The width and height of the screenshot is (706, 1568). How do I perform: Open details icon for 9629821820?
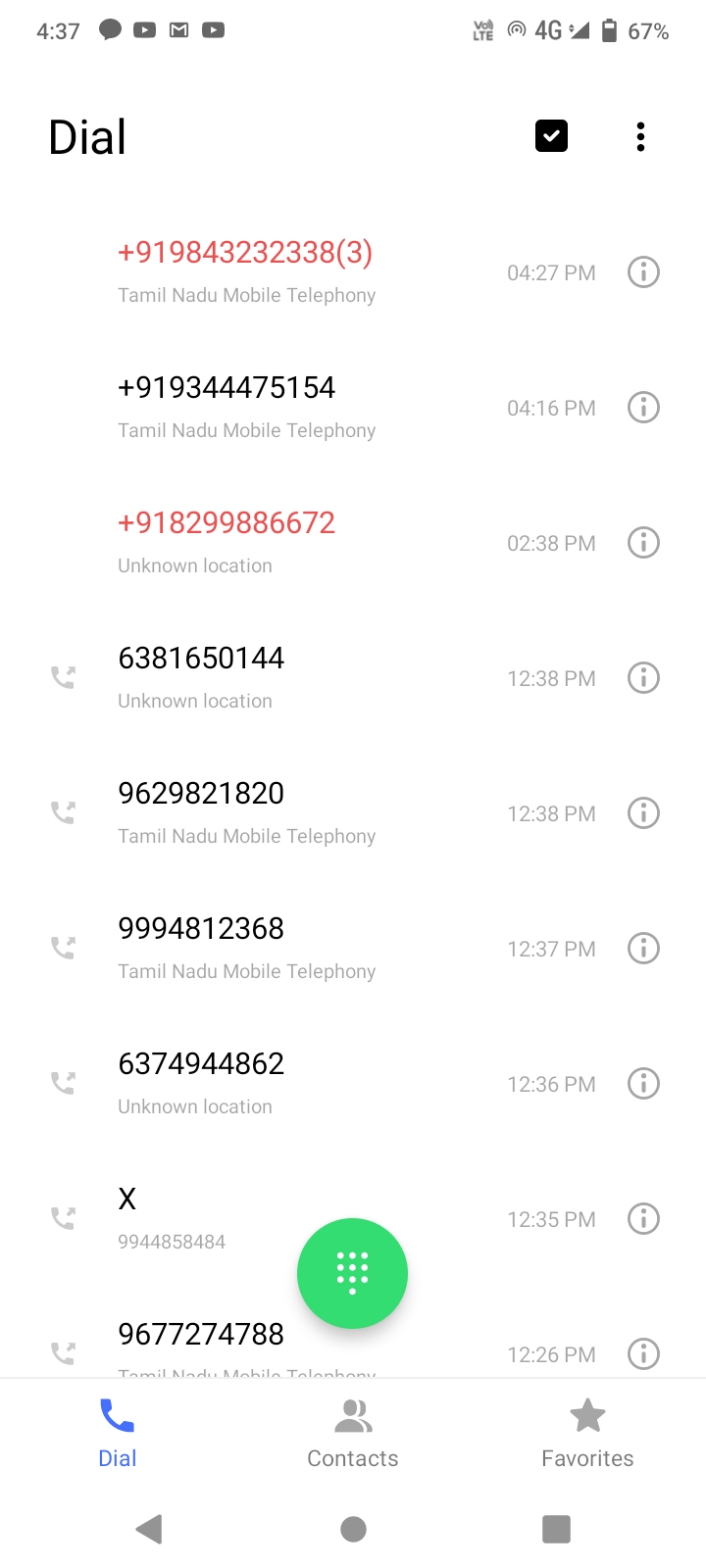click(643, 812)
